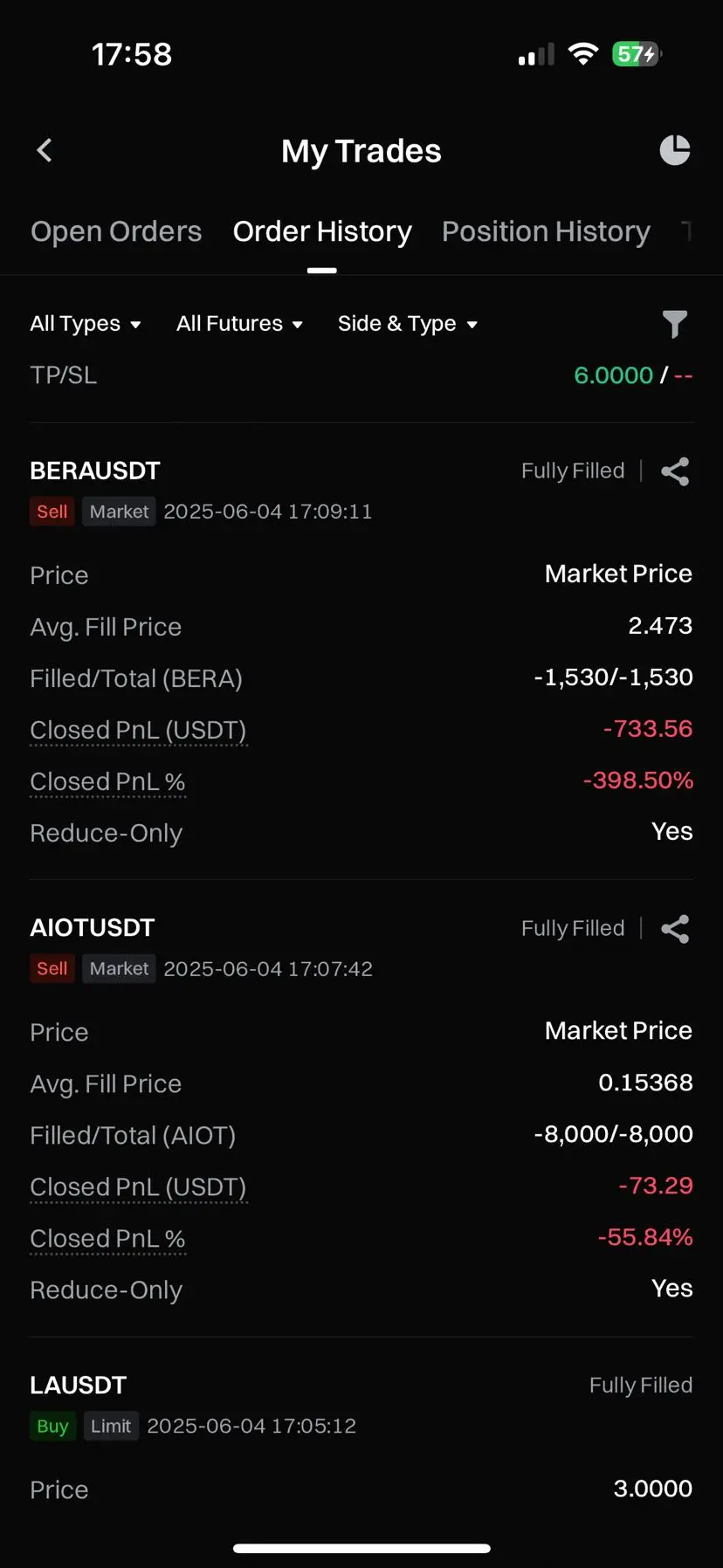This screenshot has width=723, height=1568.
Task: Open the pie chart analysis icon
Action: coord(674,150)
